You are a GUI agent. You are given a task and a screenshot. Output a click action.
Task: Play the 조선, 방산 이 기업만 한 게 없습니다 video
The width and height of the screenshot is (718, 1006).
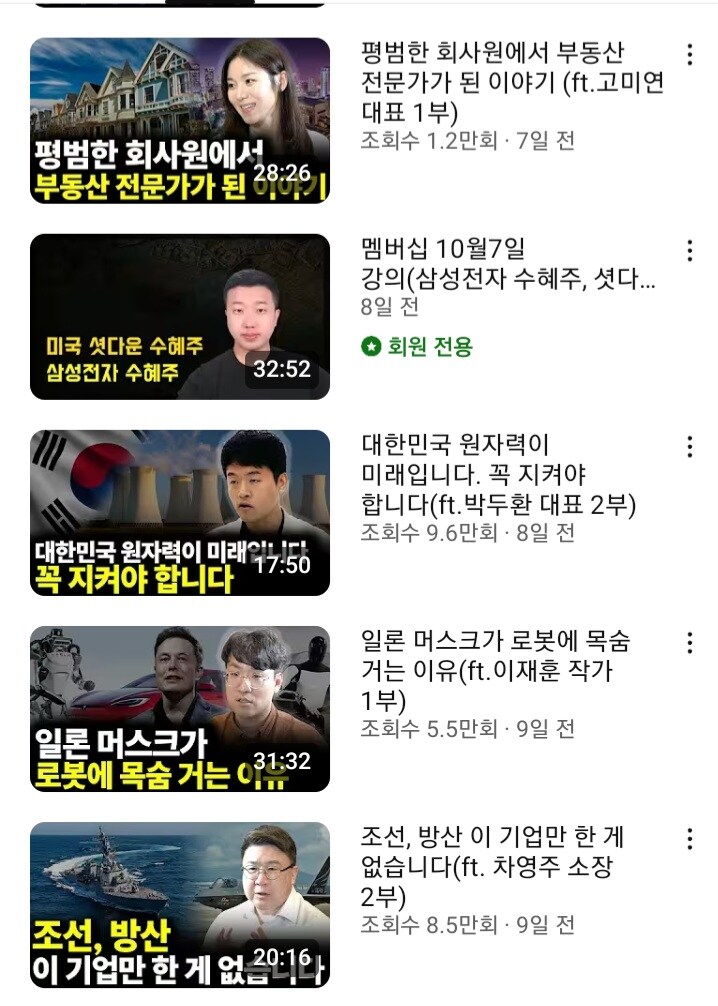click(x=180, y=904)
